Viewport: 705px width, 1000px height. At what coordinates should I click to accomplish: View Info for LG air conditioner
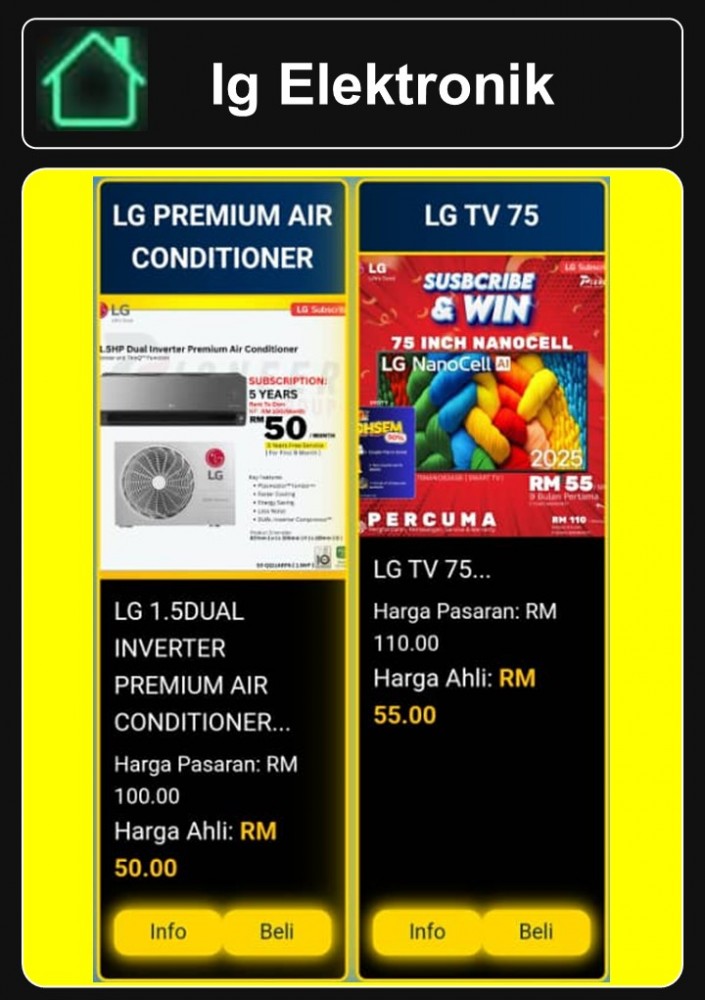[168, 932]
